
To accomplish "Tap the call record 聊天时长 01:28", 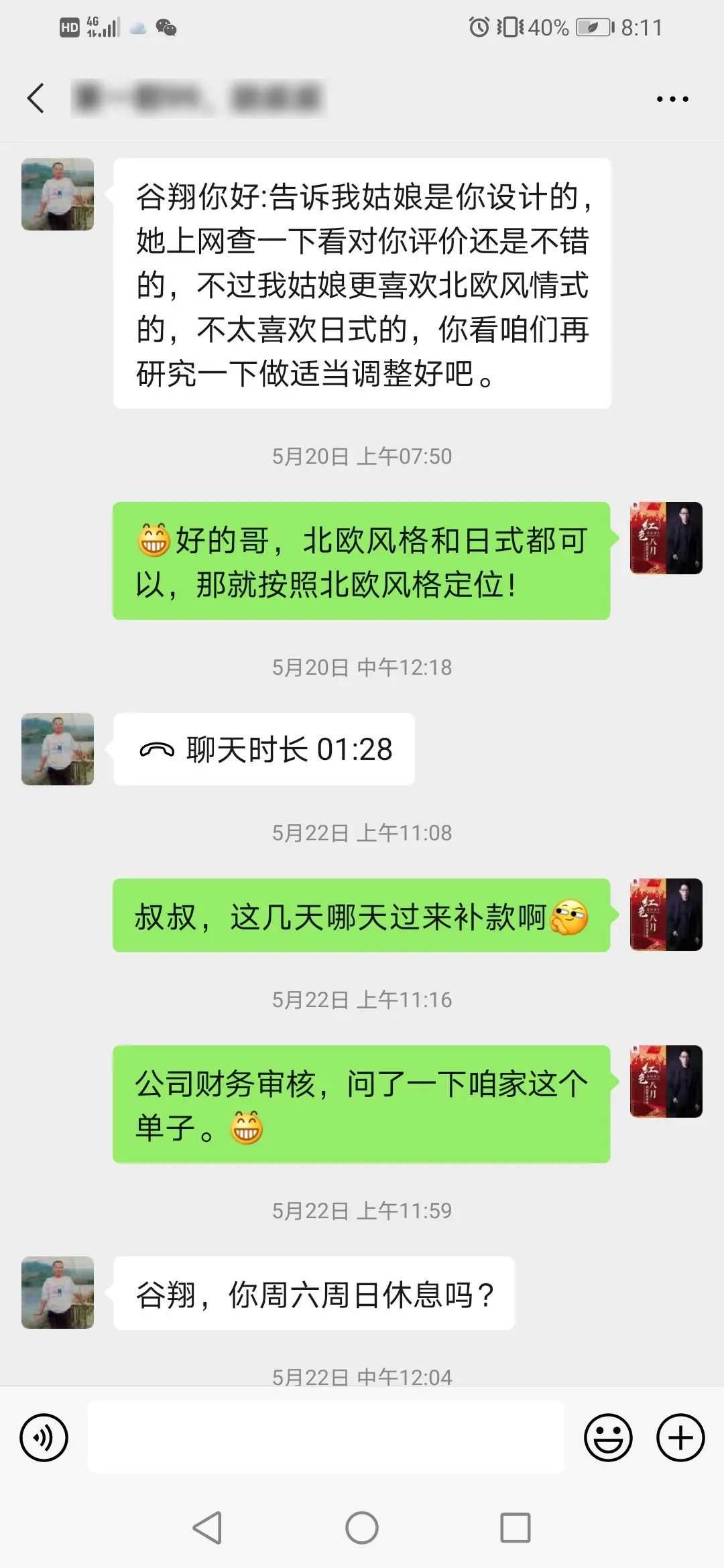I will pos(264,749).
